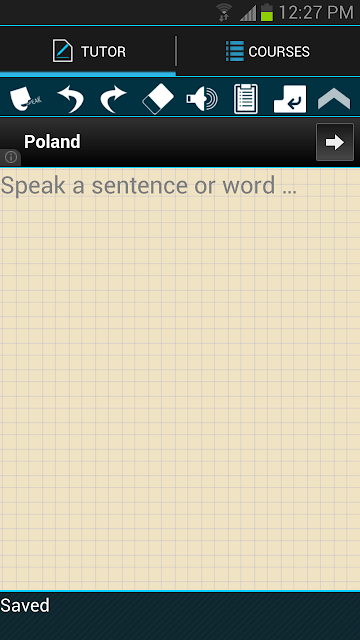Image resolution: width=360 pixels, height=640 pixels.
Task: Use the eraser tool
Action: tap(158, 98)
